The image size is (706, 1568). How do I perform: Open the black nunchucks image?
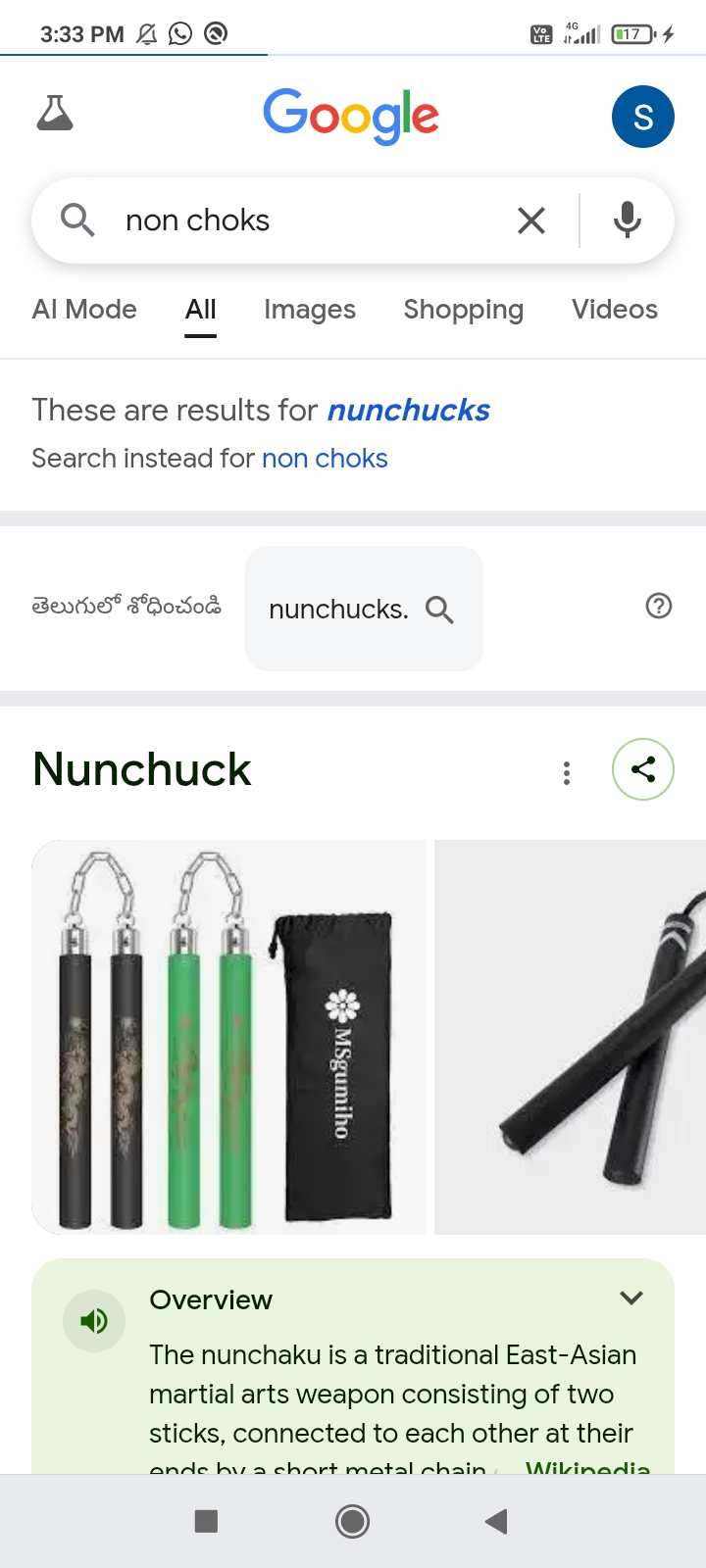click(571, 1037)
